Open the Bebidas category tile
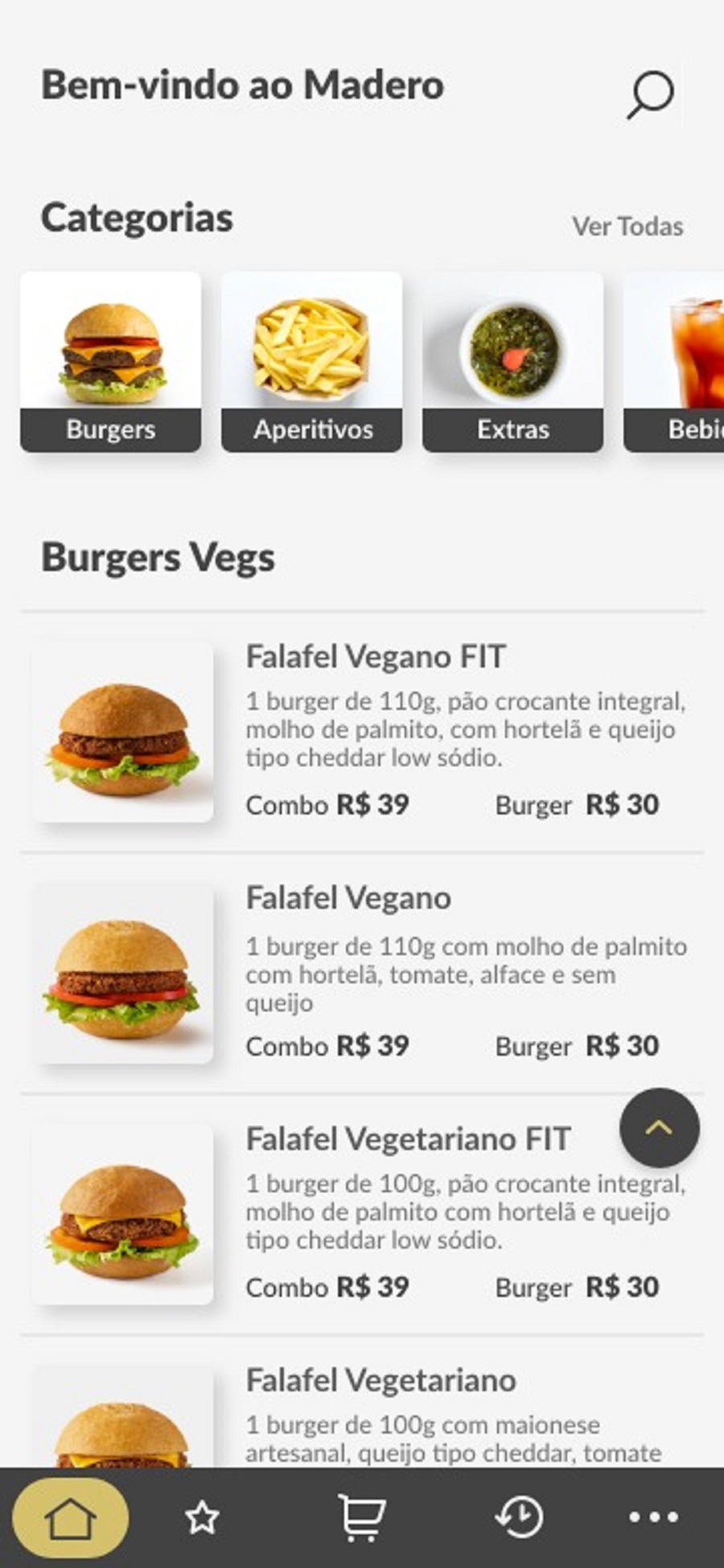 676,362
